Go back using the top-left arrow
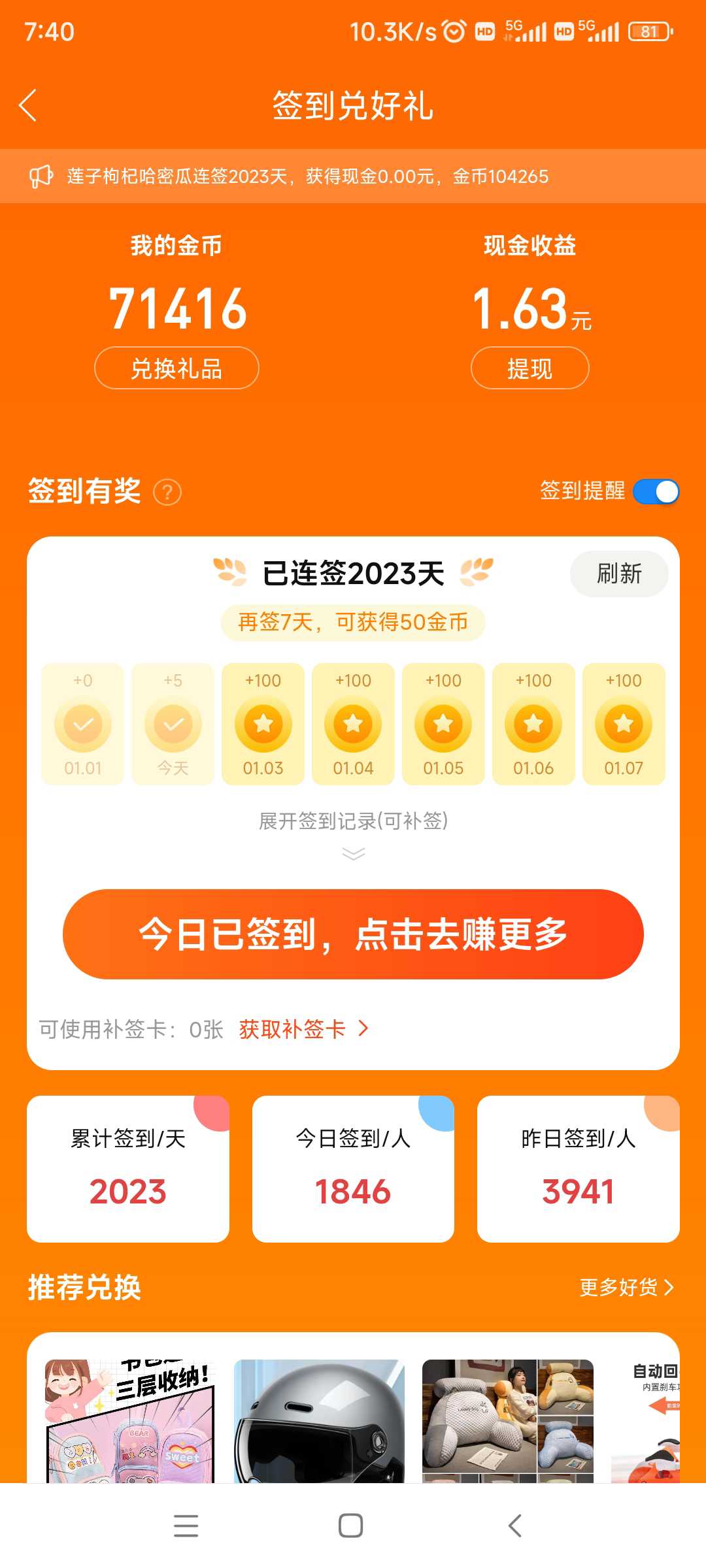This screenshot has height=1568, width=706. [x=27, y=106]
